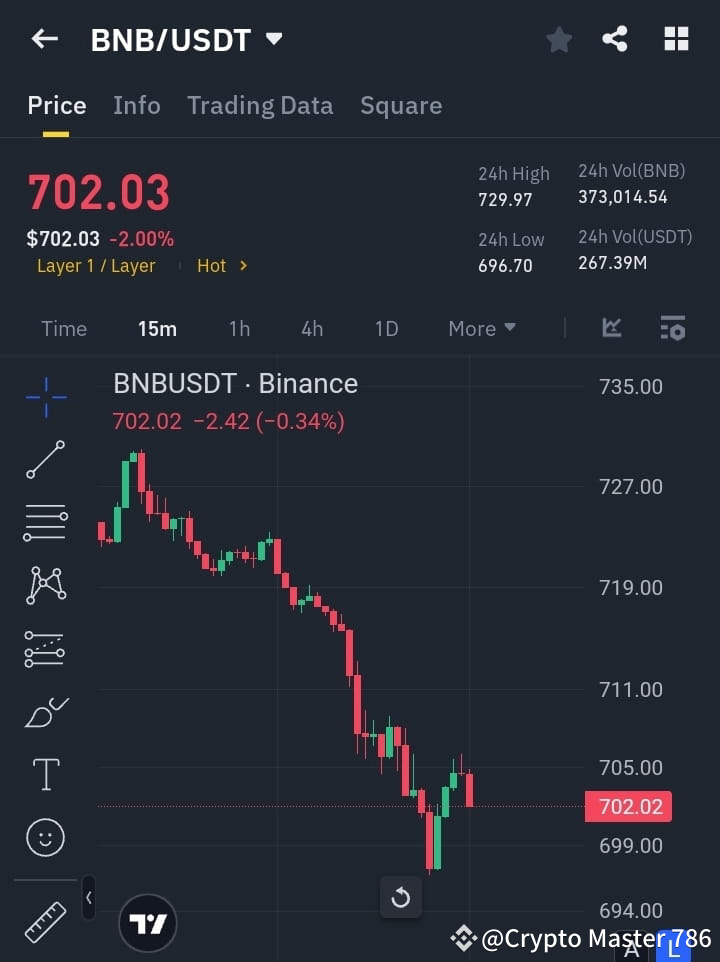
Task: Select the Brush drawing tool
Action: pyautogui.click(x=45, y=712)
